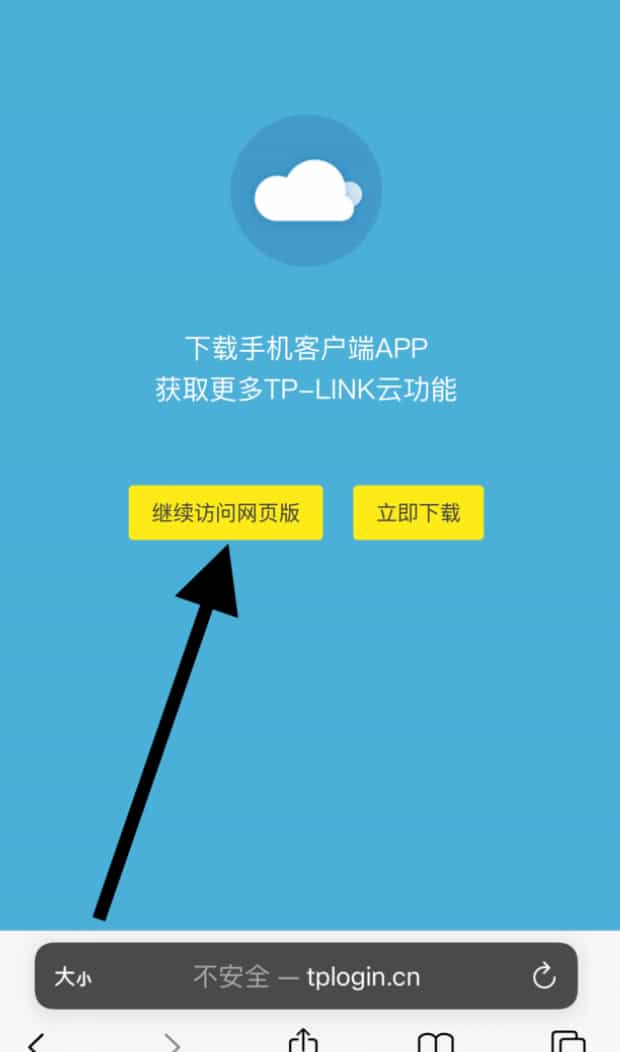Tap 继续访问网页版 to continue on web

pos(225,513)
